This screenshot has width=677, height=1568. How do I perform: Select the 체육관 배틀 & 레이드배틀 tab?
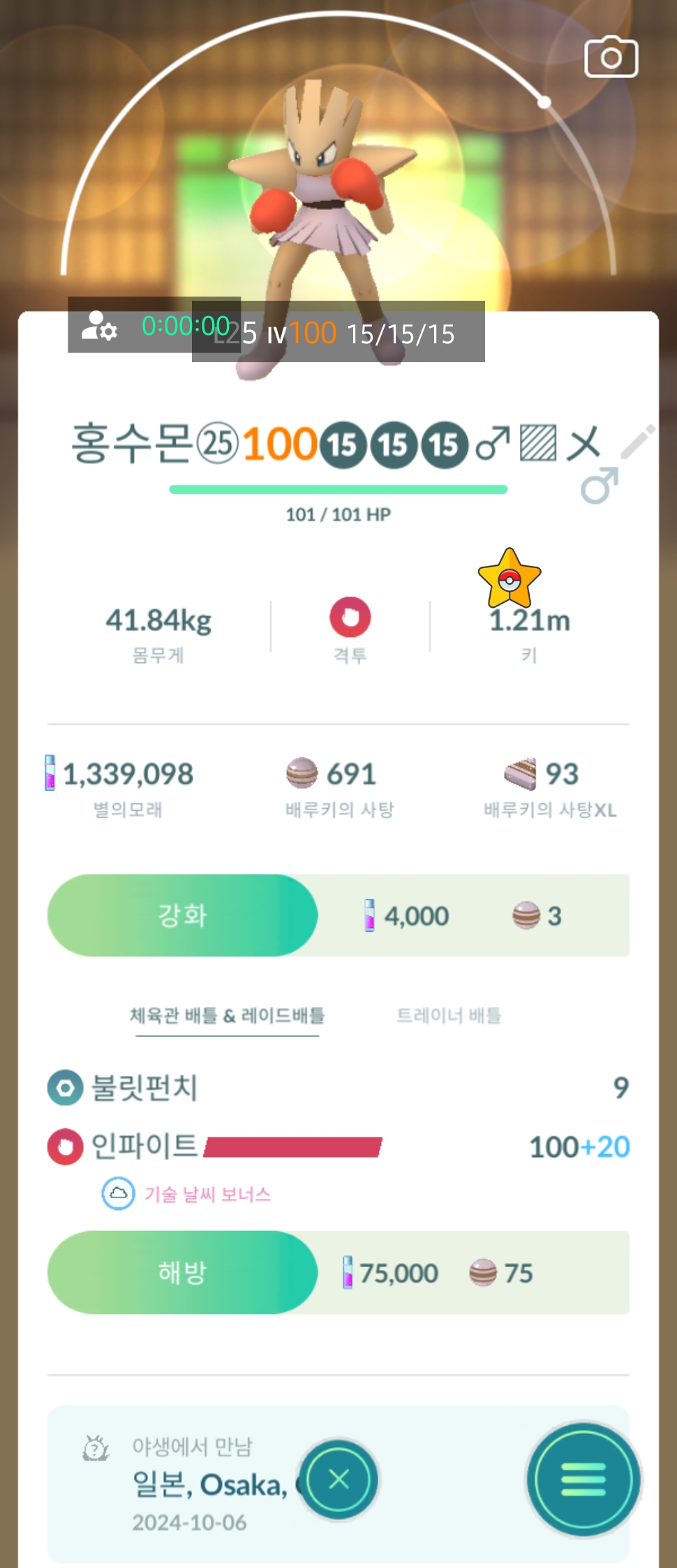[x=227, y=1015]
